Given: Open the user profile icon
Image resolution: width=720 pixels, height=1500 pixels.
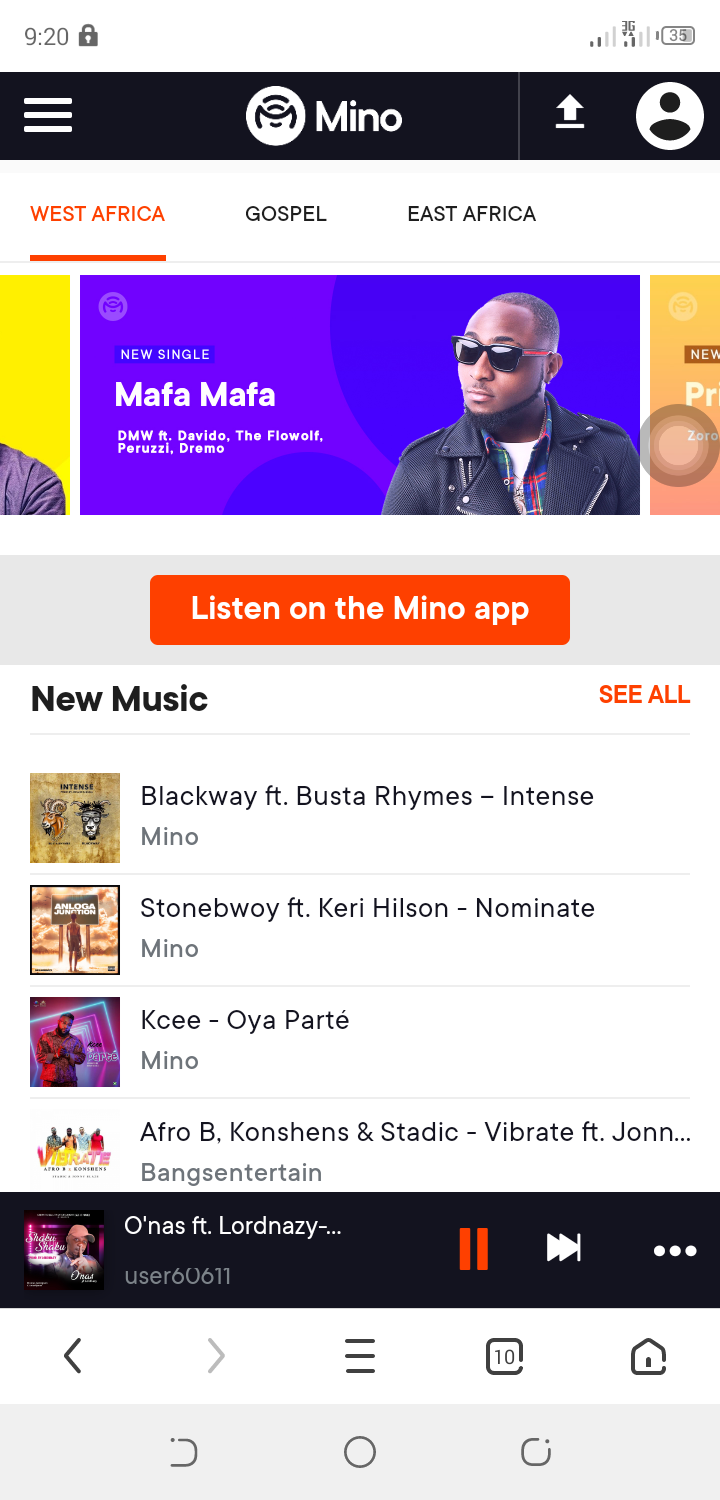Looking at the screenshot, I should click(669, 116).
